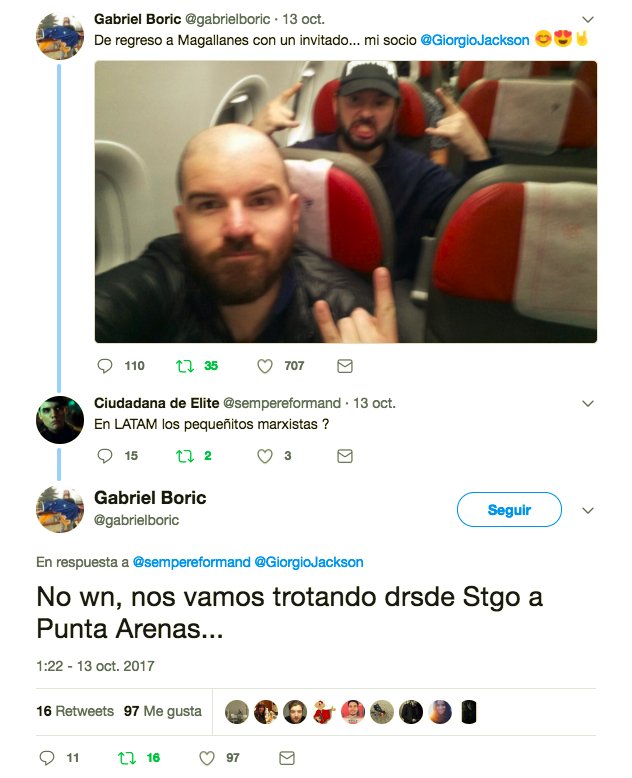Retweet the main tweet with 16 retweets
This screenshot has height=778, width=632.
click(x=127, y=758)
